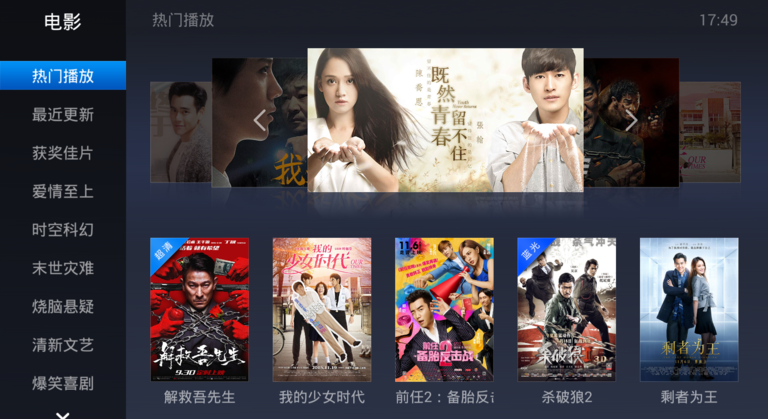
Task: Open the 末世灾难 category
Action: pyautogui.click(x=63, y=268)
